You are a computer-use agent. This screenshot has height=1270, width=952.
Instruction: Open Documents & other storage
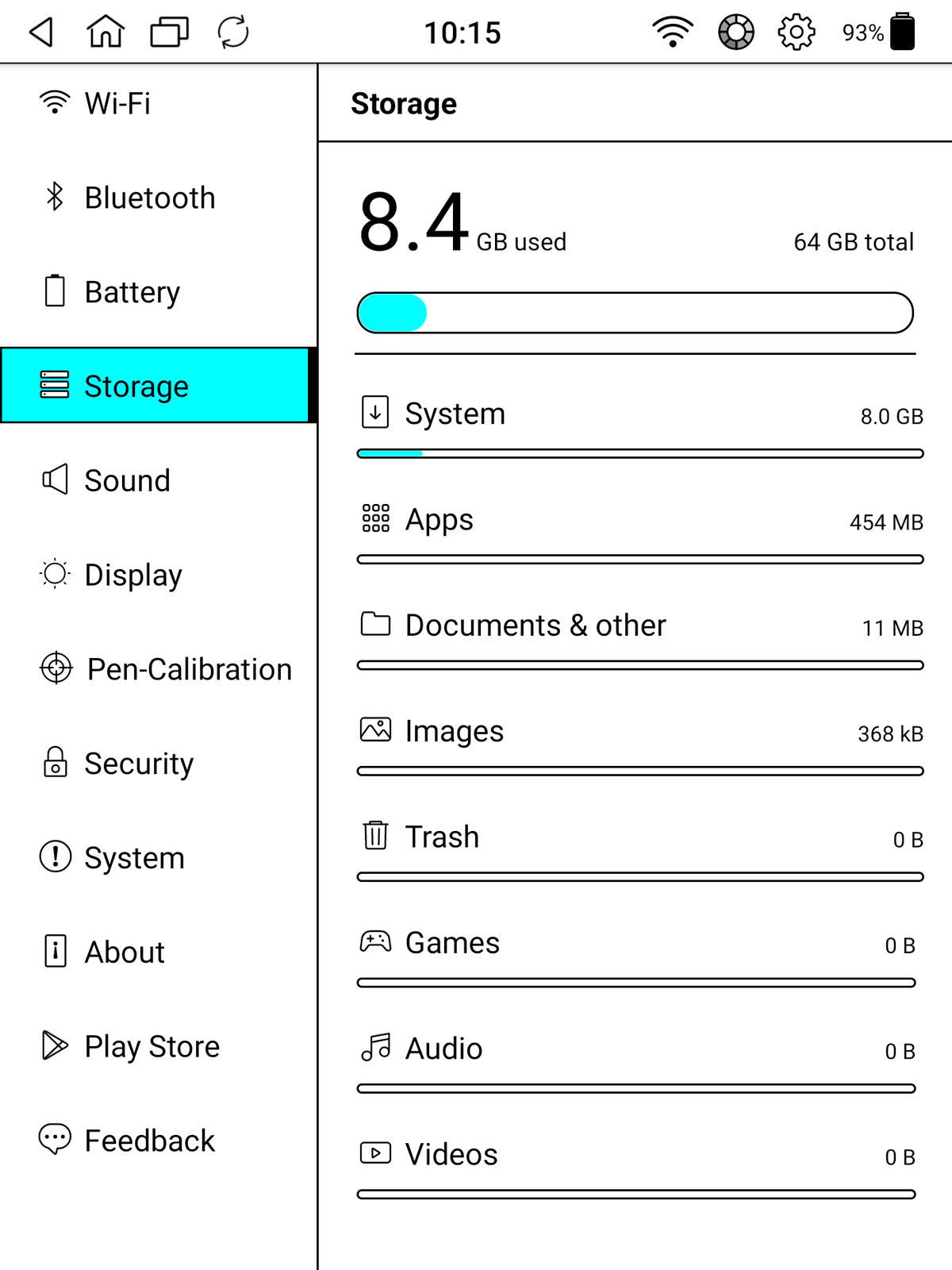[x=639, y=626]
